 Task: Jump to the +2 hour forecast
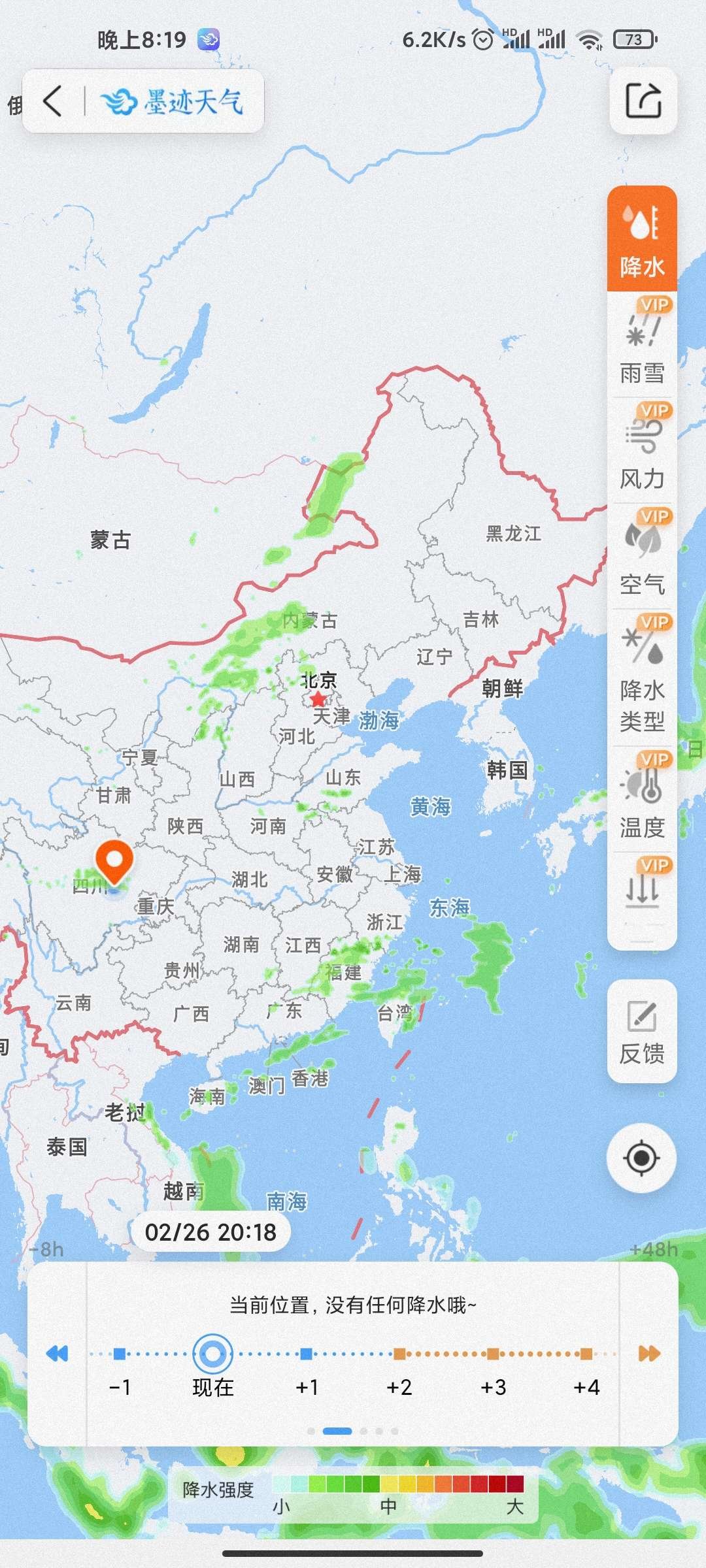(x=399, y=1354)
